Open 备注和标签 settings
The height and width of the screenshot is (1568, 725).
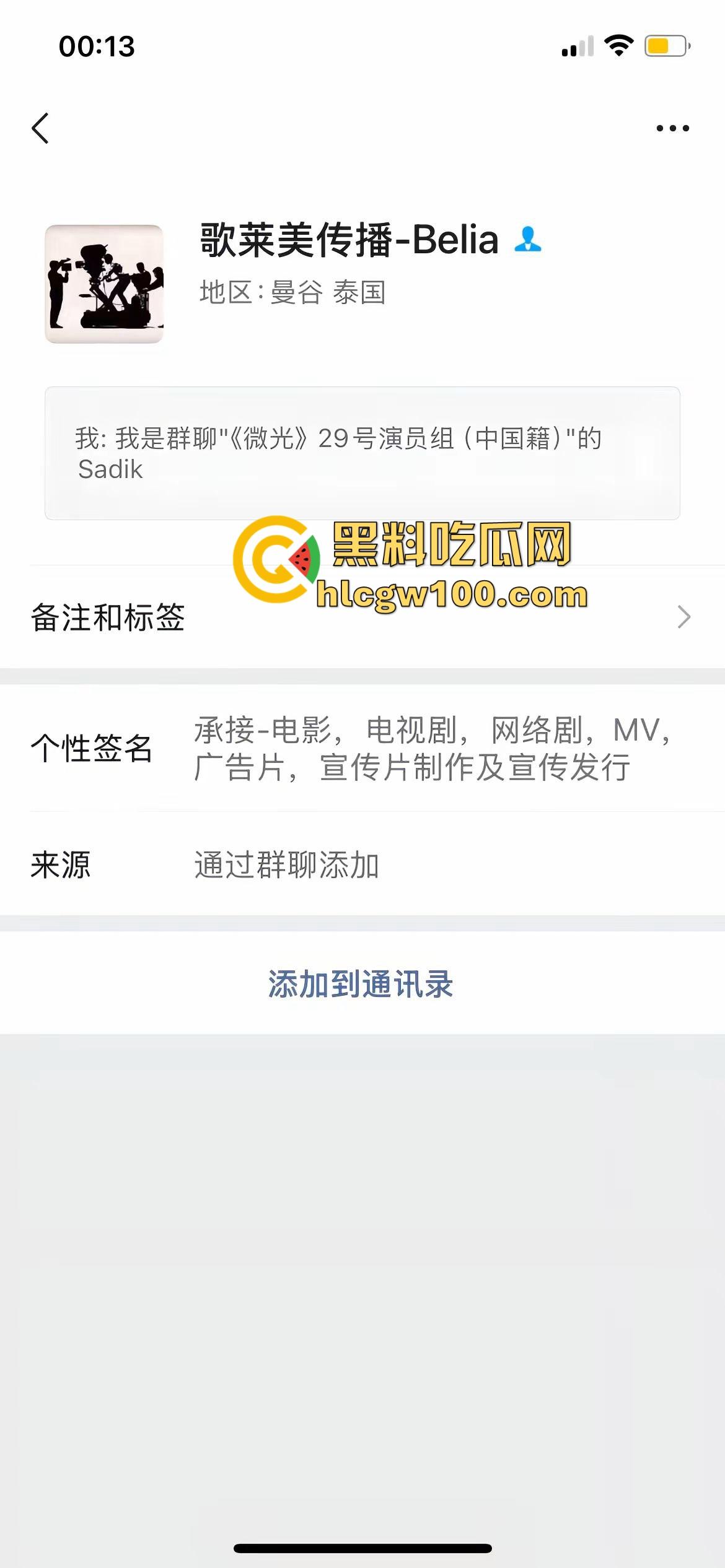click(x=108, y=616)
